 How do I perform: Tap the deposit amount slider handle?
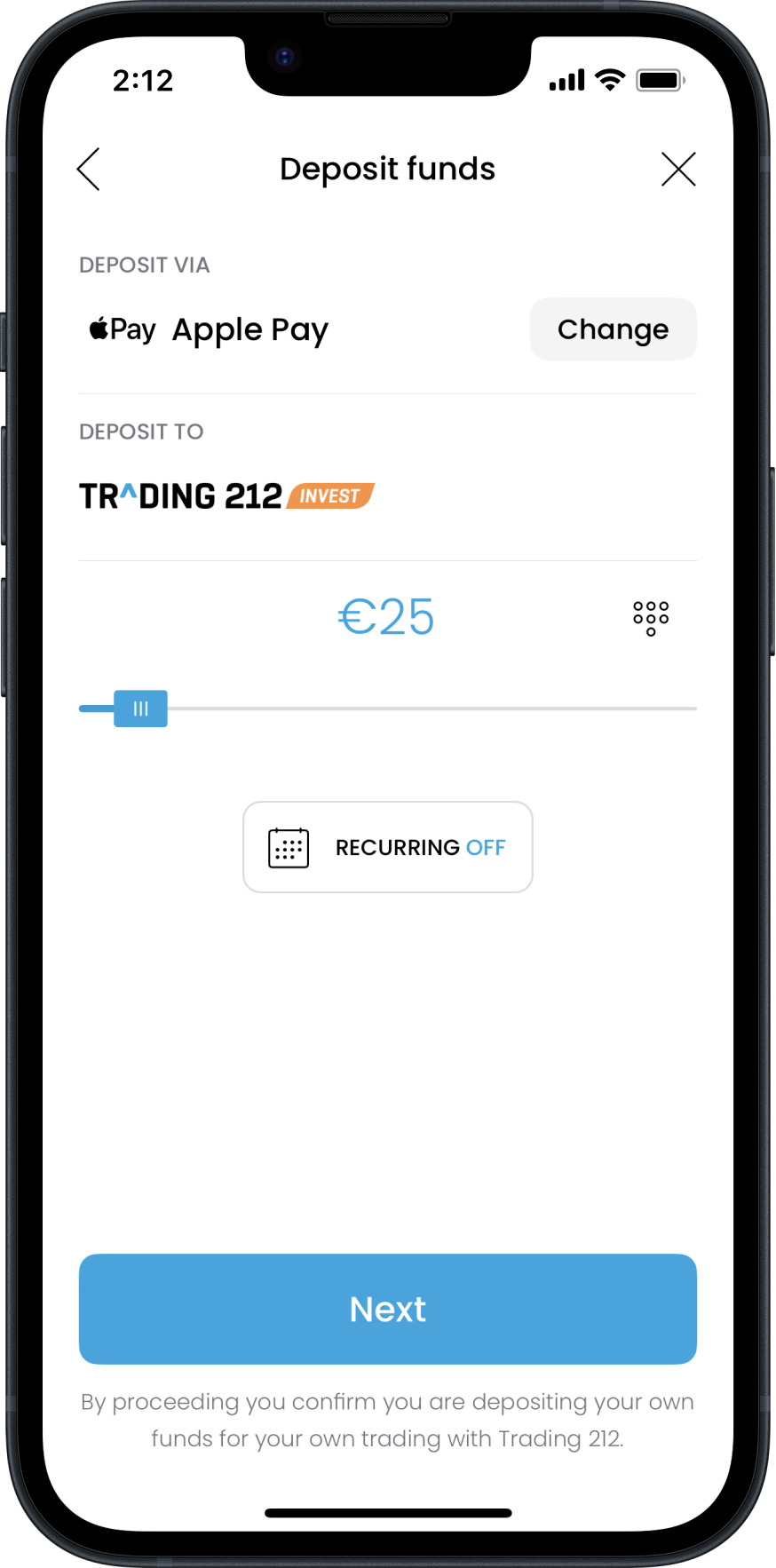coord(140,709)
